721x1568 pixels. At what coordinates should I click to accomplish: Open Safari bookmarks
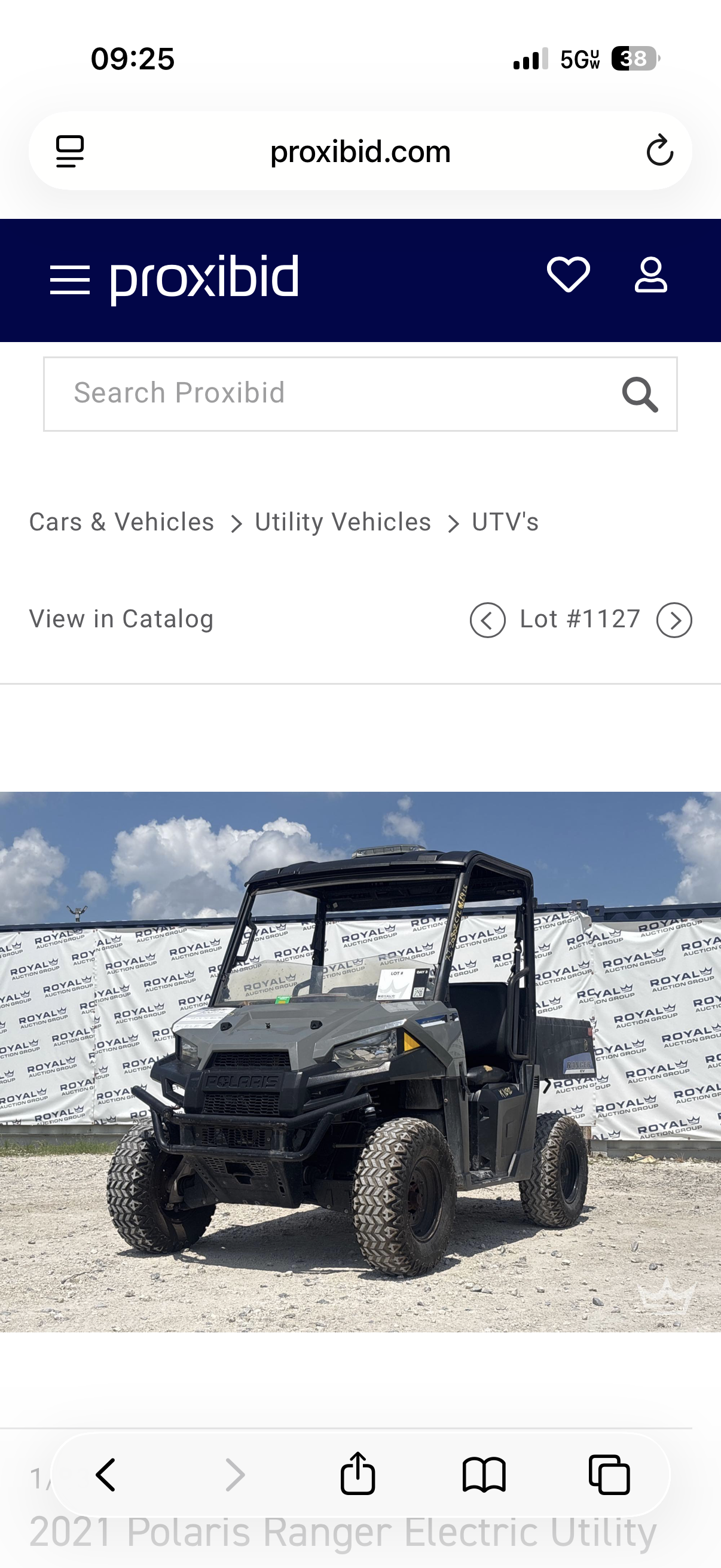(484, 1475)
